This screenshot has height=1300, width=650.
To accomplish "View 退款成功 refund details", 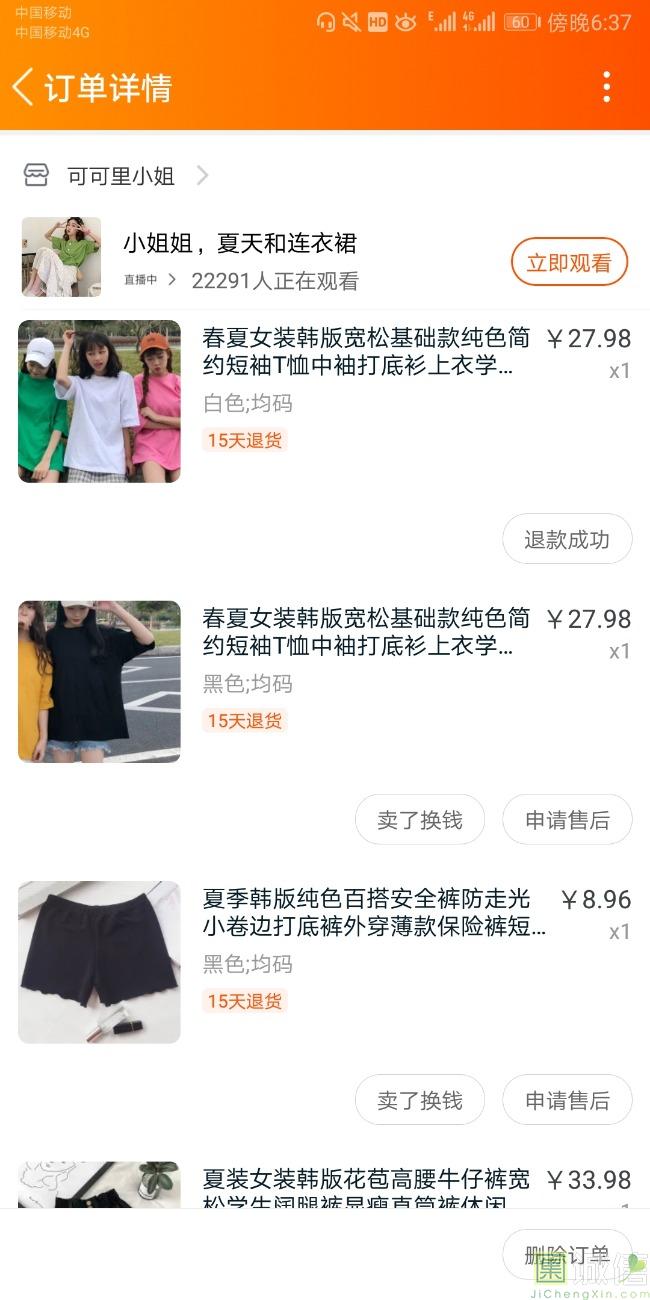I will click(x=566, y=540).
